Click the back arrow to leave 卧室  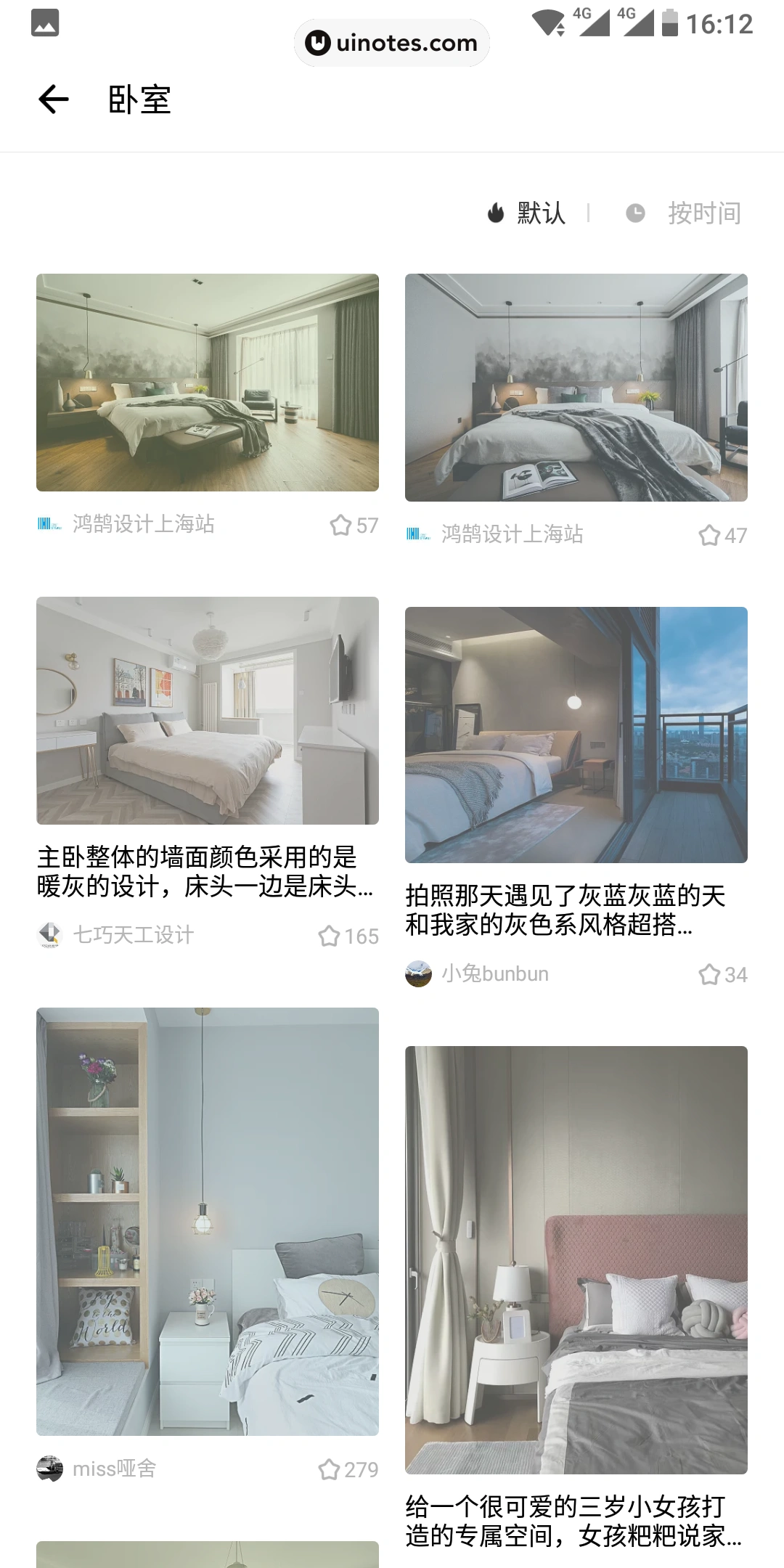(x=52, y=100)
